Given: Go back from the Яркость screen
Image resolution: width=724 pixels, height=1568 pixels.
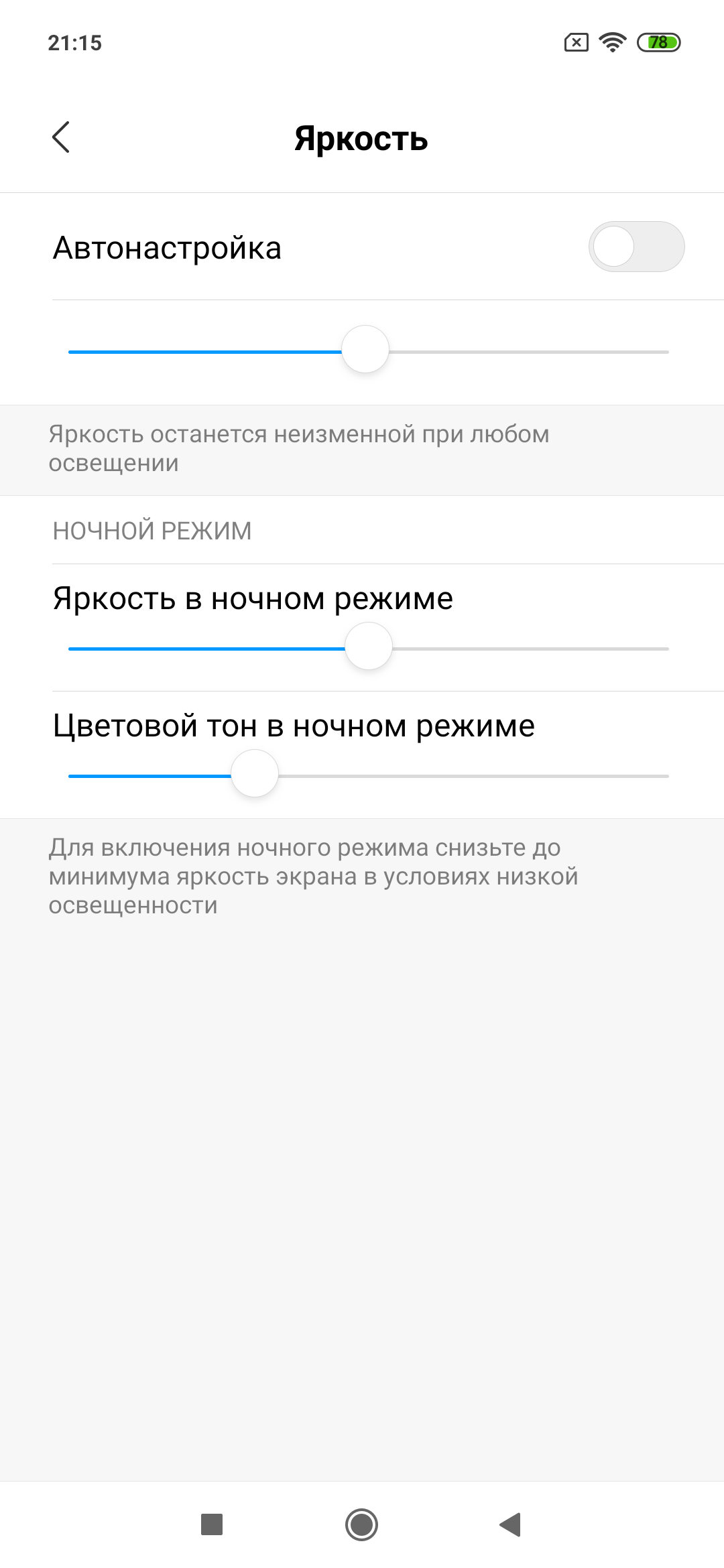Looking at the screenshot, I should pos(61,137).
